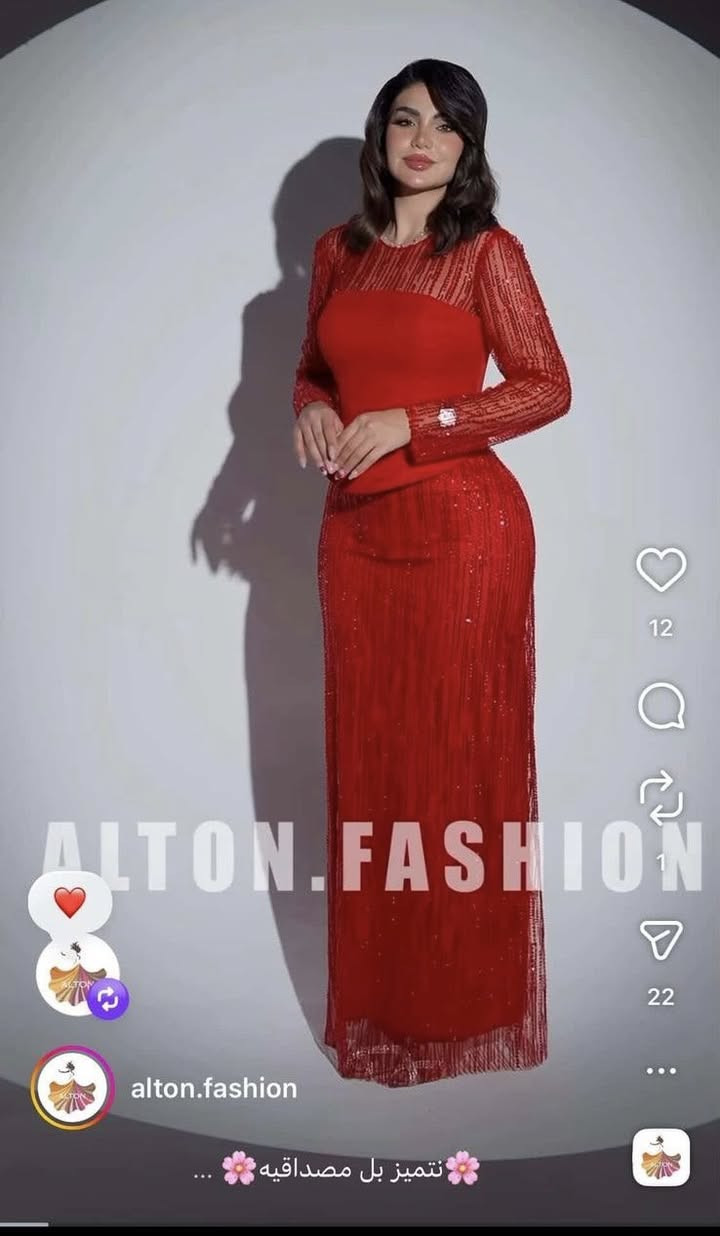Open the three-dot more options menu
This screenshot has width=720, height=1236.
point(661,1071)
